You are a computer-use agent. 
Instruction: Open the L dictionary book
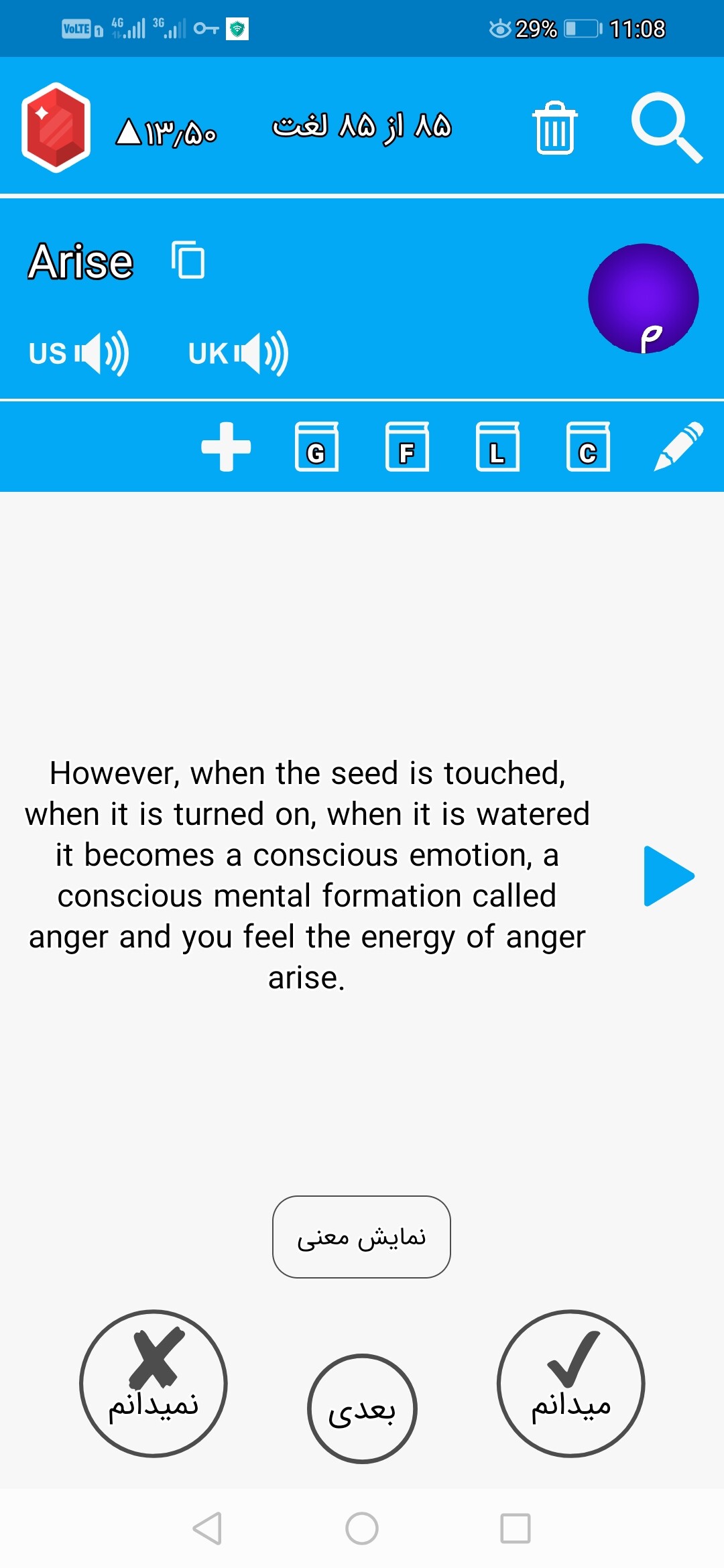(x=497, y=446)
